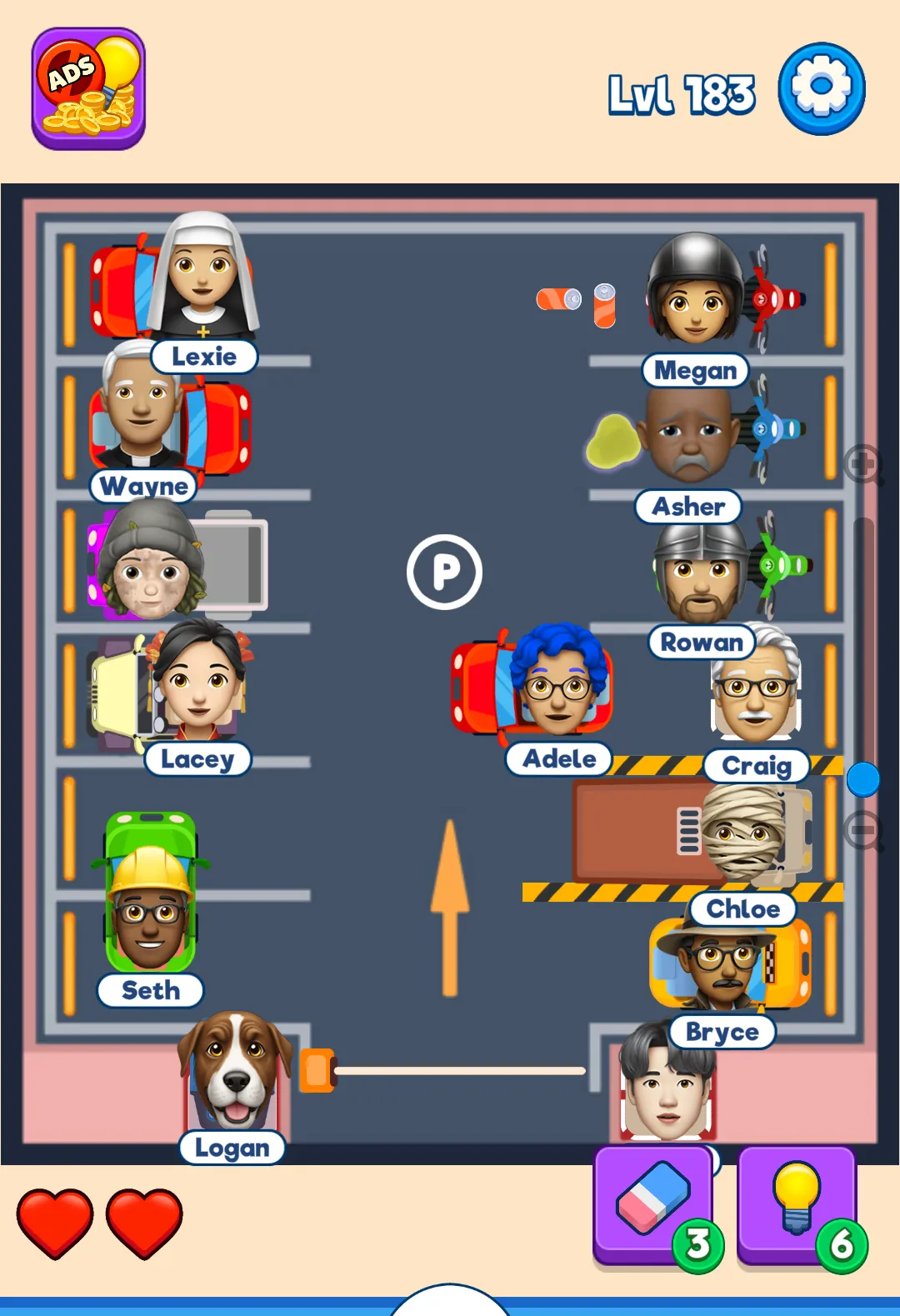Open the ADS coins reward offer
The image size is (900, 1316).
pos(88,88)
